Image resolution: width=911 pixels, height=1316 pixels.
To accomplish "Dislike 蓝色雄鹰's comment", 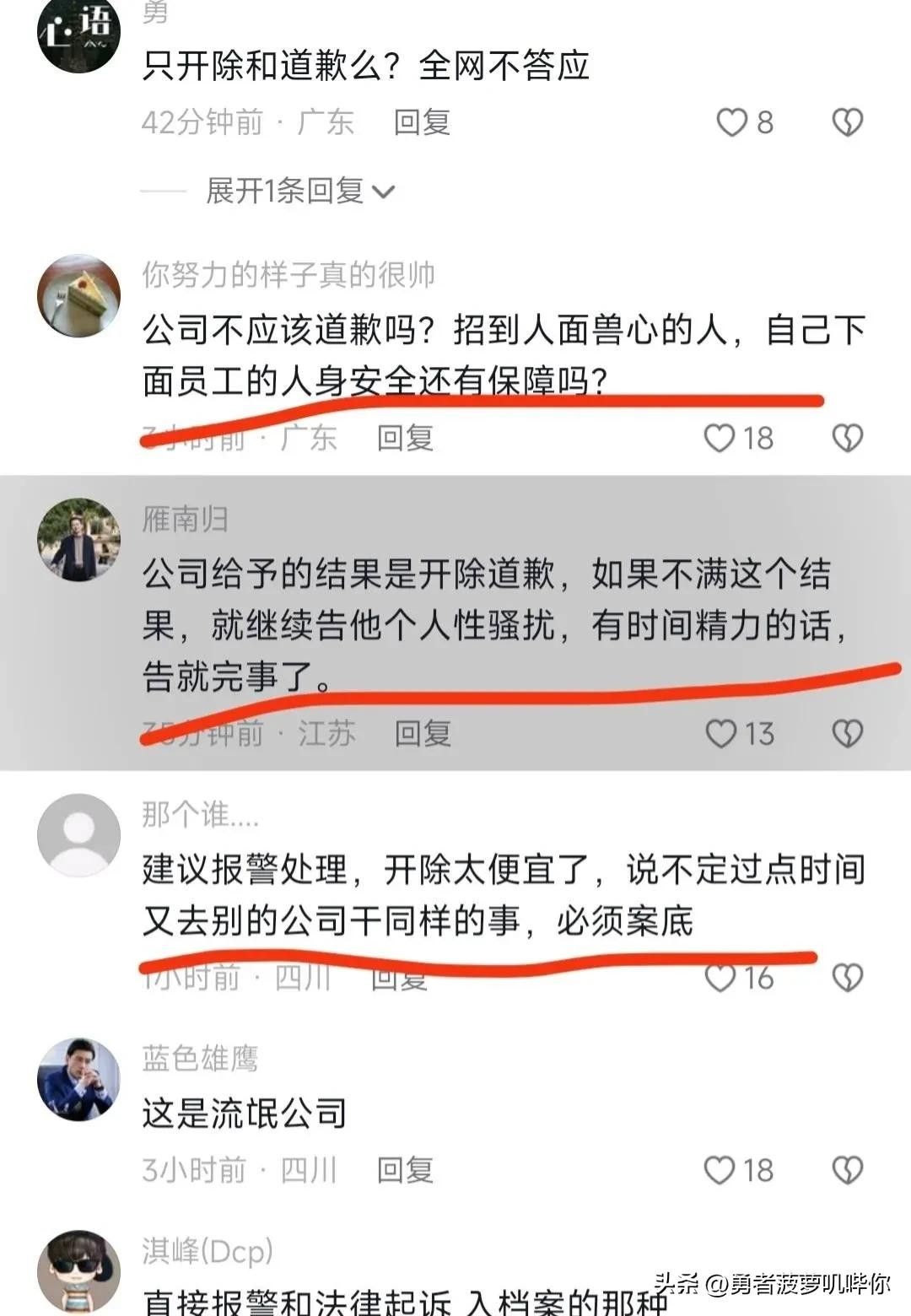I will (x=847, y=1171).
